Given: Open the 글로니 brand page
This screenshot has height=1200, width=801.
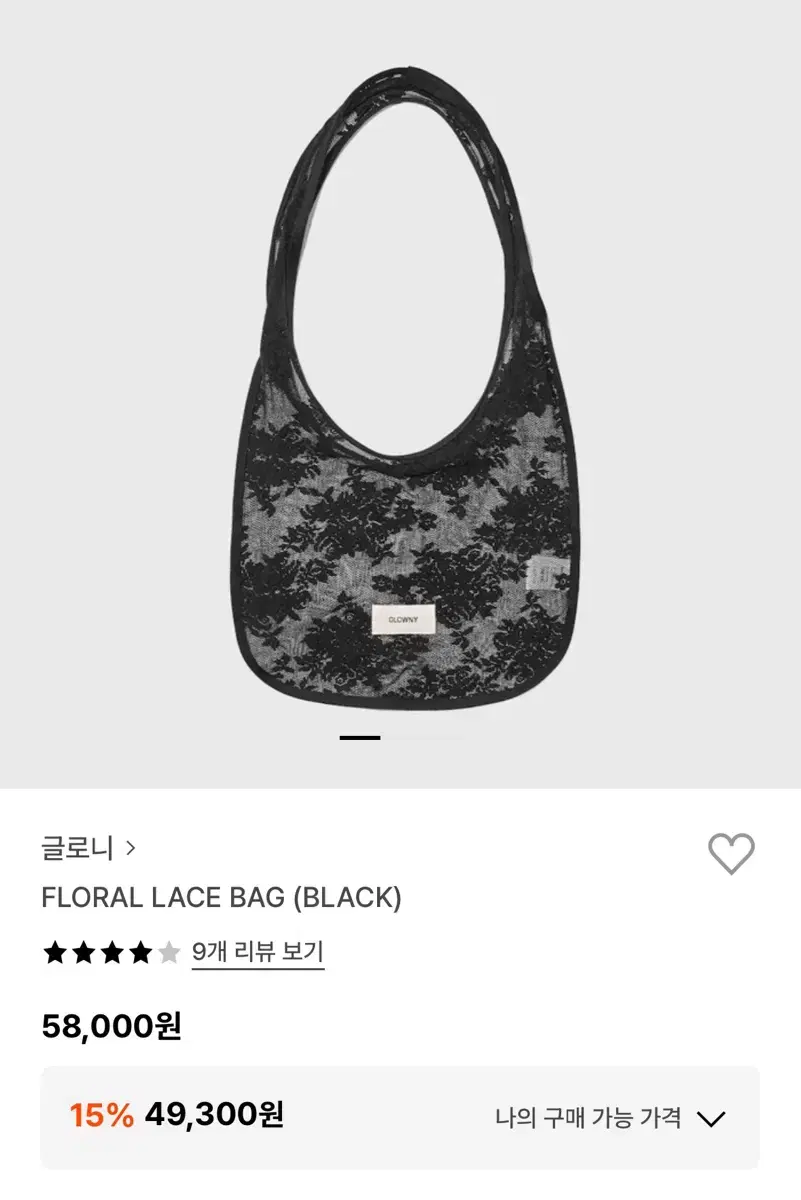Looking at the screenshot, I should point(75,848).
